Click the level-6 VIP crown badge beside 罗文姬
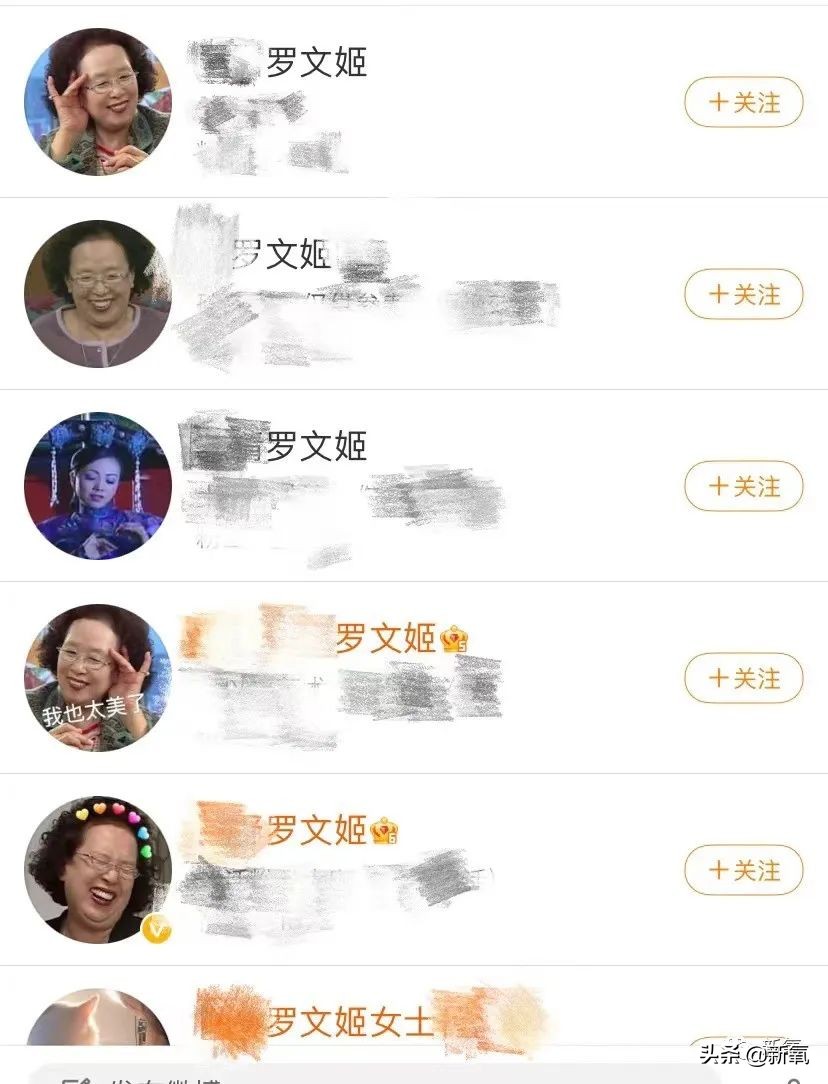 click(383, 830)
